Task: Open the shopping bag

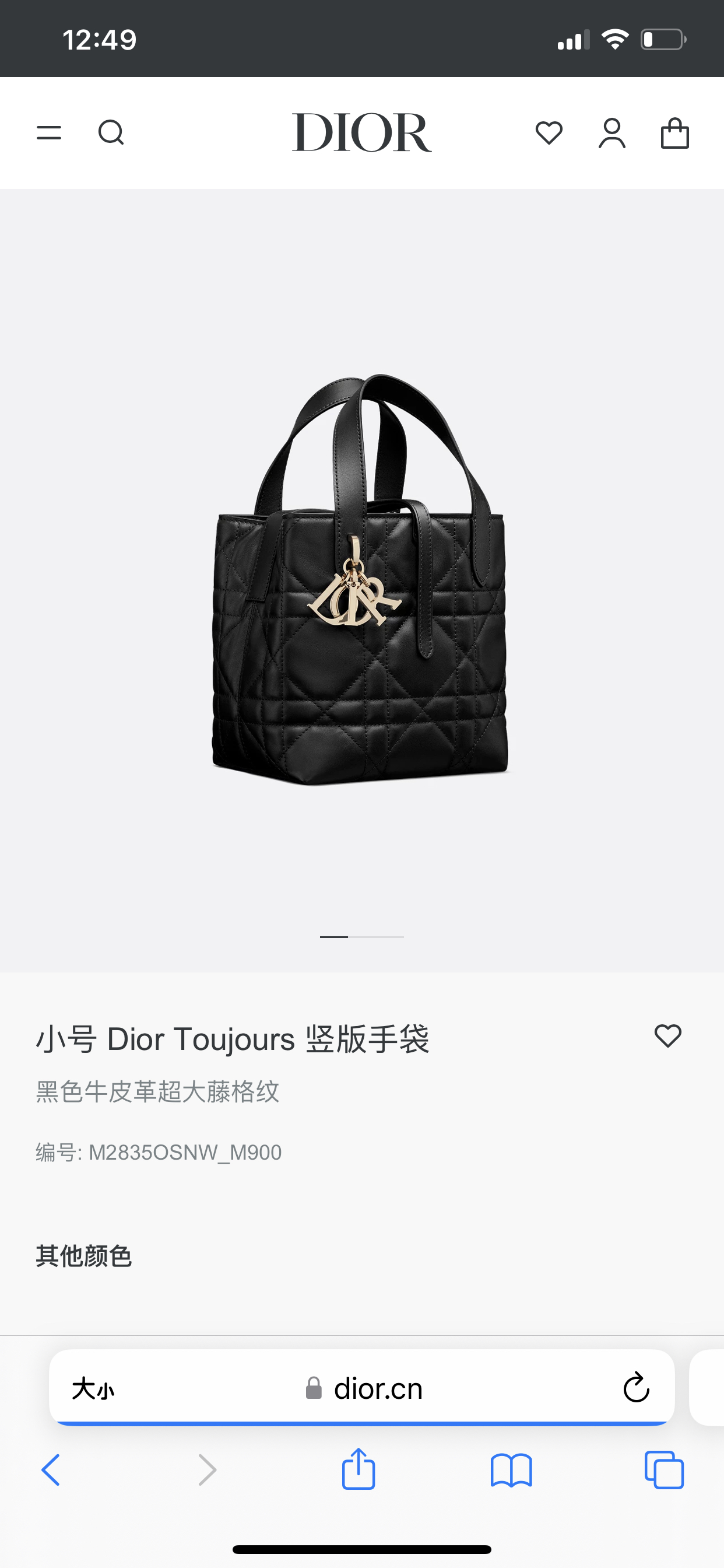Action: [674, 132]
